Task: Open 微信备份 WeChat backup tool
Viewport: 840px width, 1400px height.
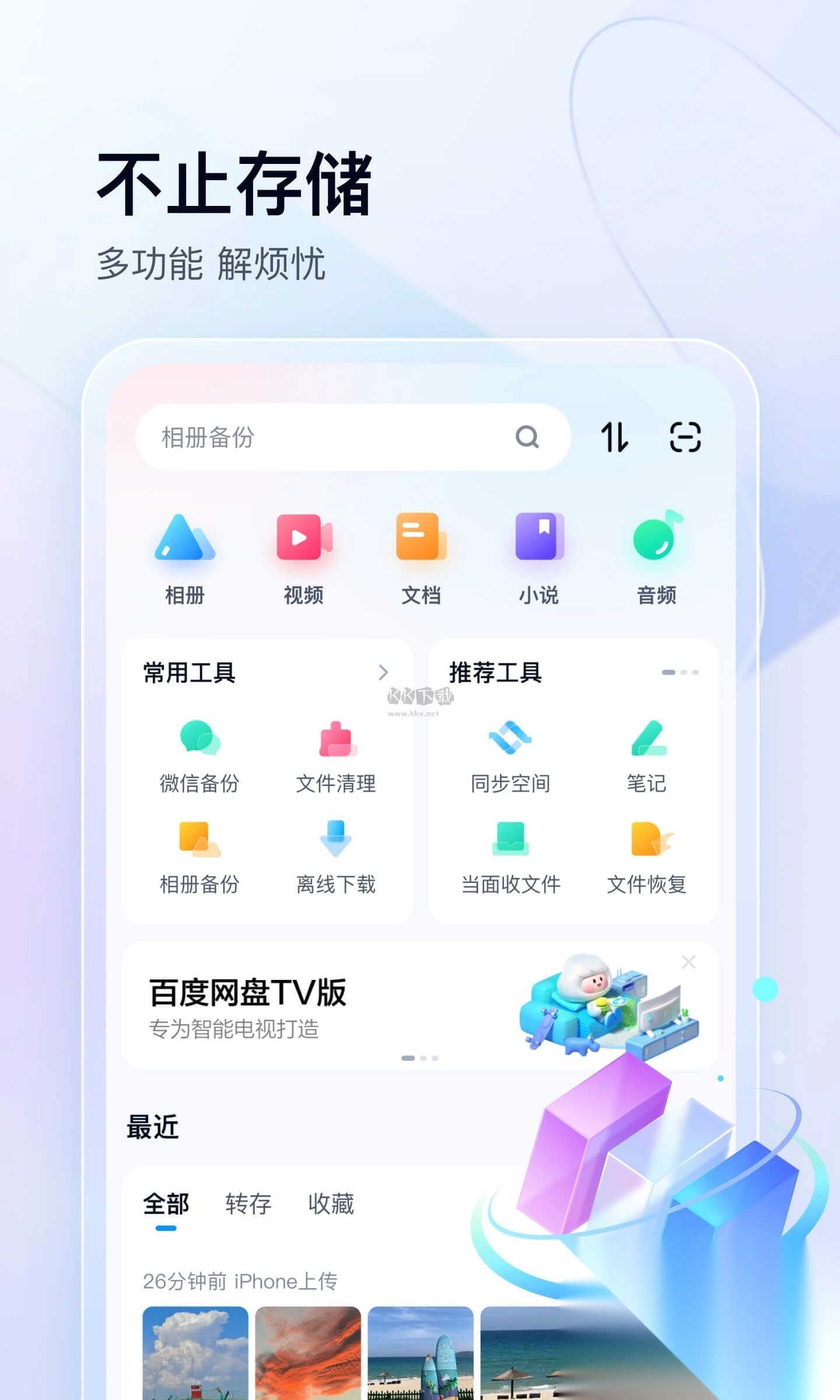Action: pyautogui.click(x=200, y=758)
